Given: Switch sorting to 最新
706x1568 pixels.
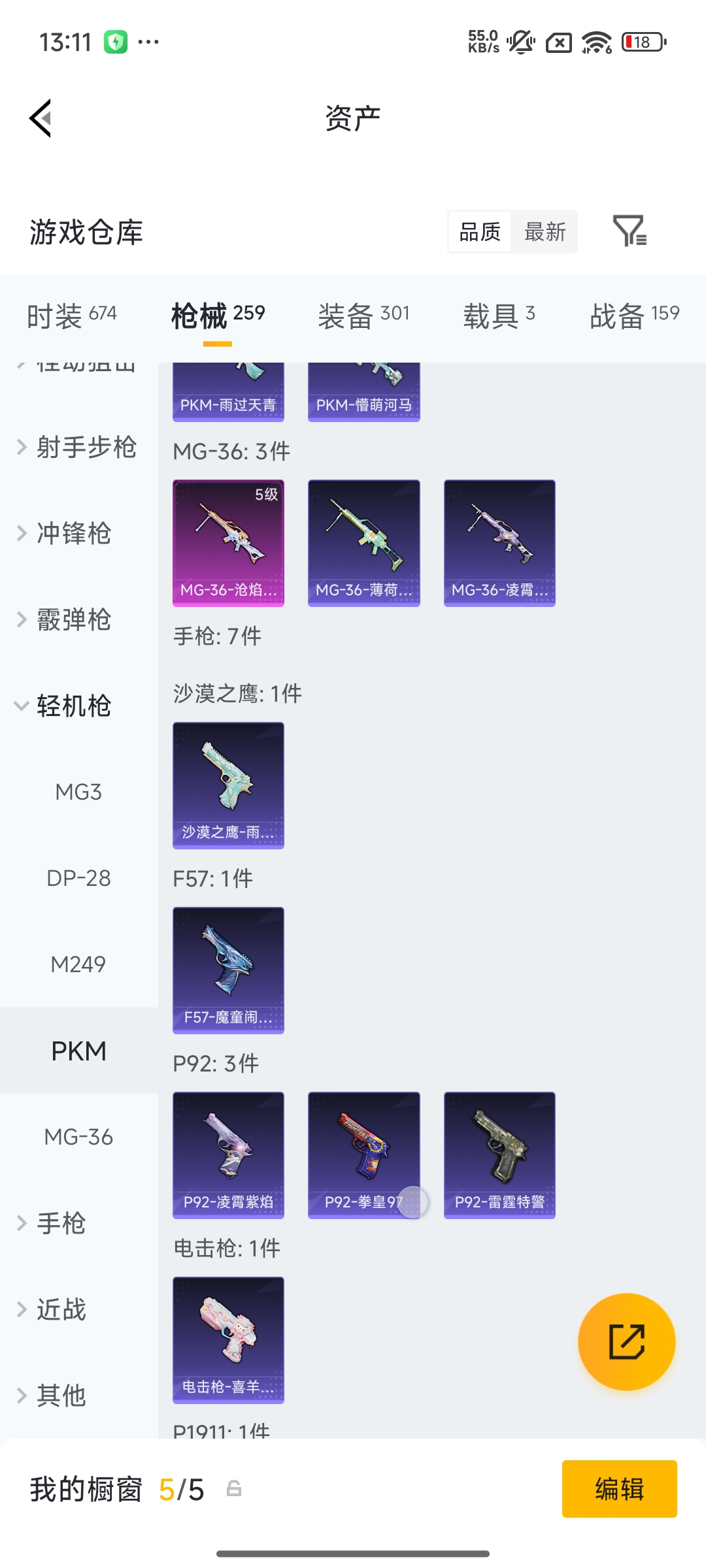Looking at the screenshot, I should [545, 231].
